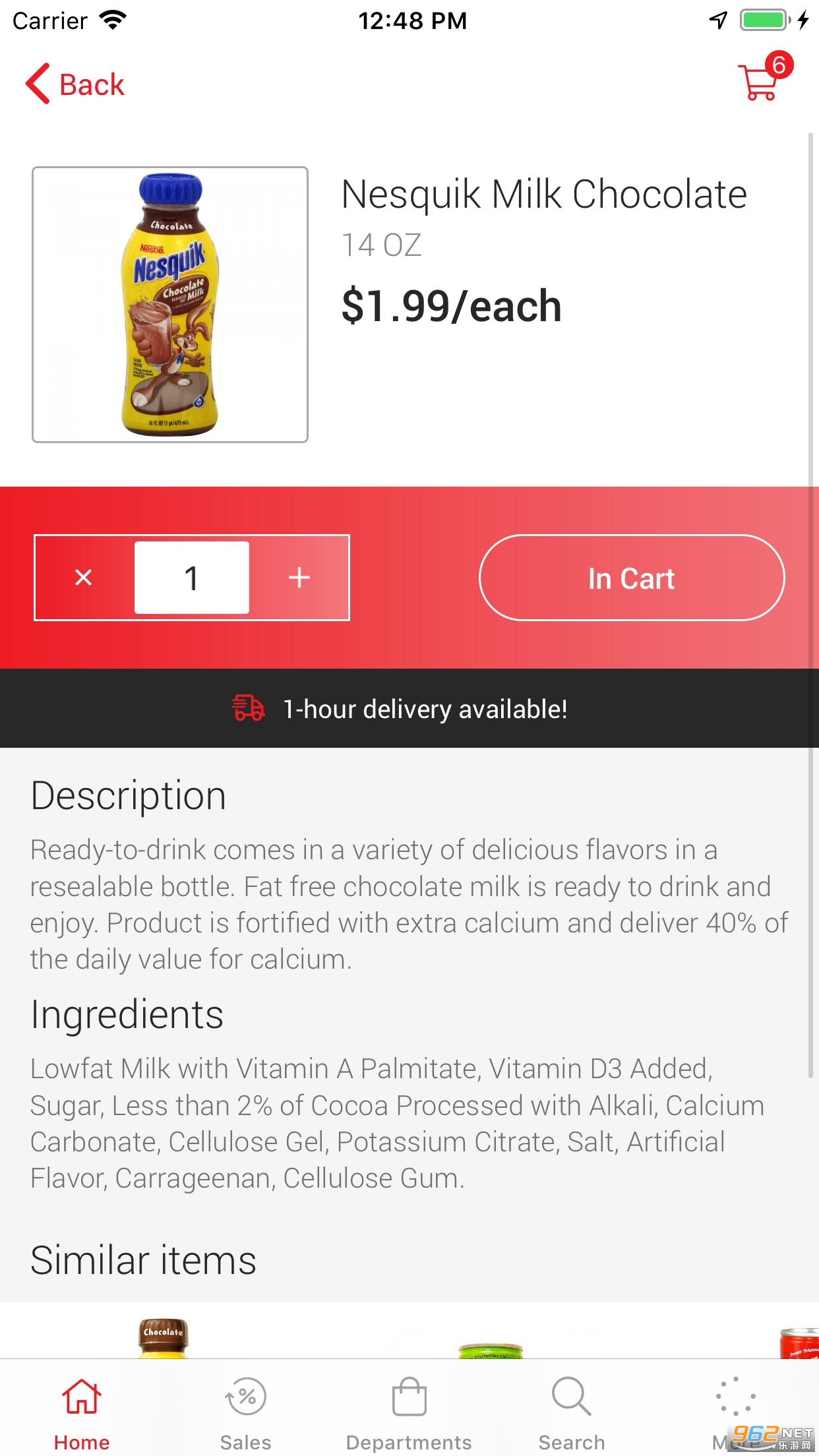Tap the In Cart button
819x1456 pixels.
click(x=631, y=578)
